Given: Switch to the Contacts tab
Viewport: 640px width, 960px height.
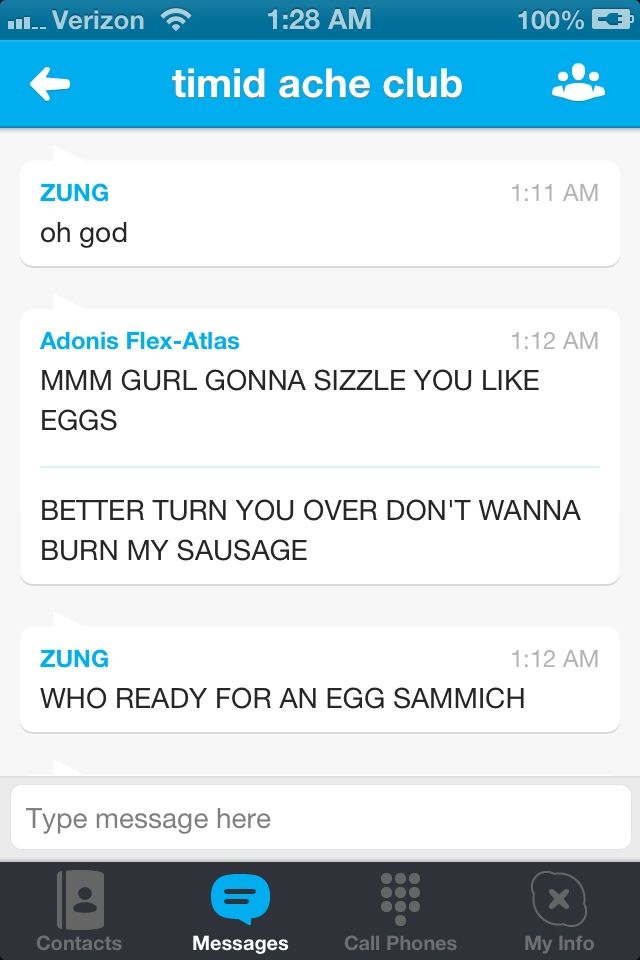Looking at the screenshot, I should 79,911.
